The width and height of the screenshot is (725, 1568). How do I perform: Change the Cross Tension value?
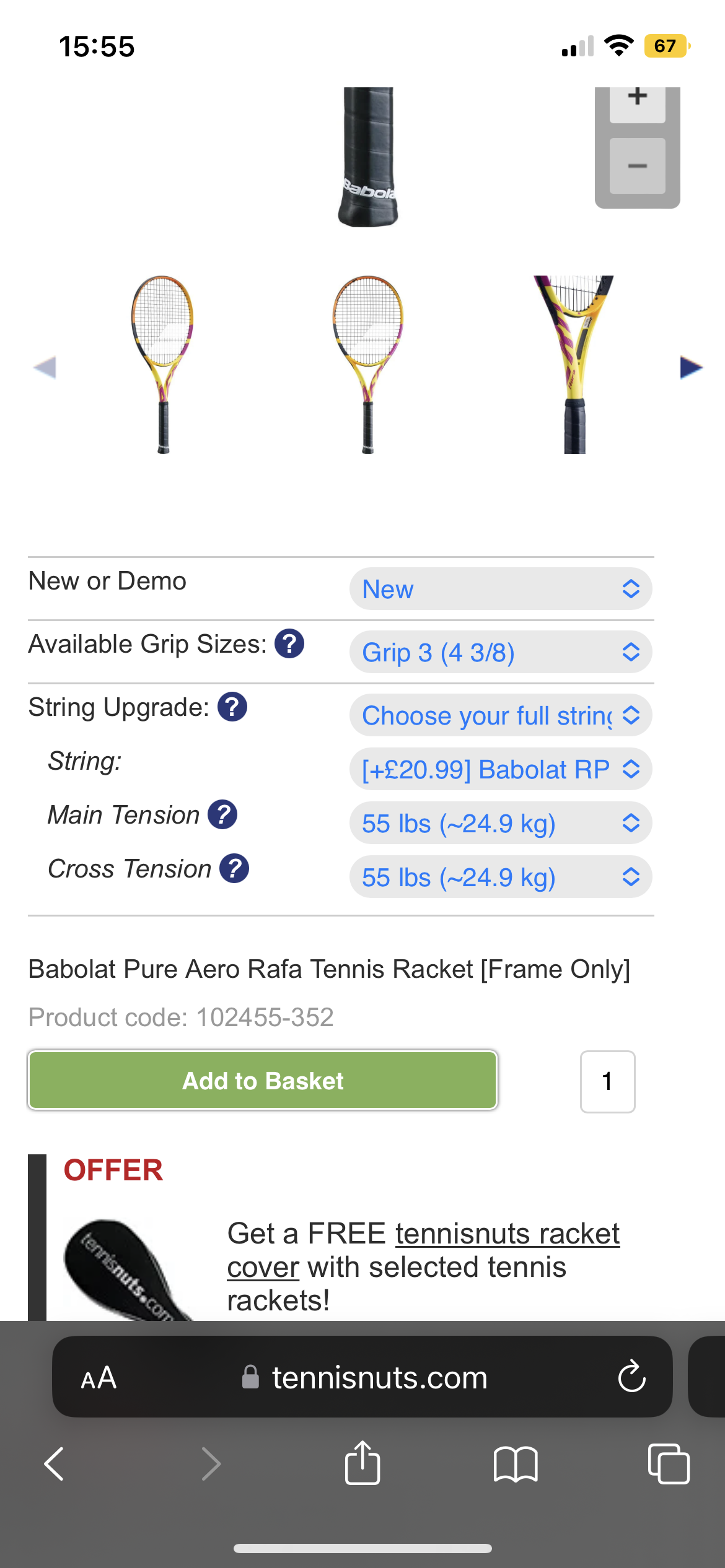(x=500, y=877)
